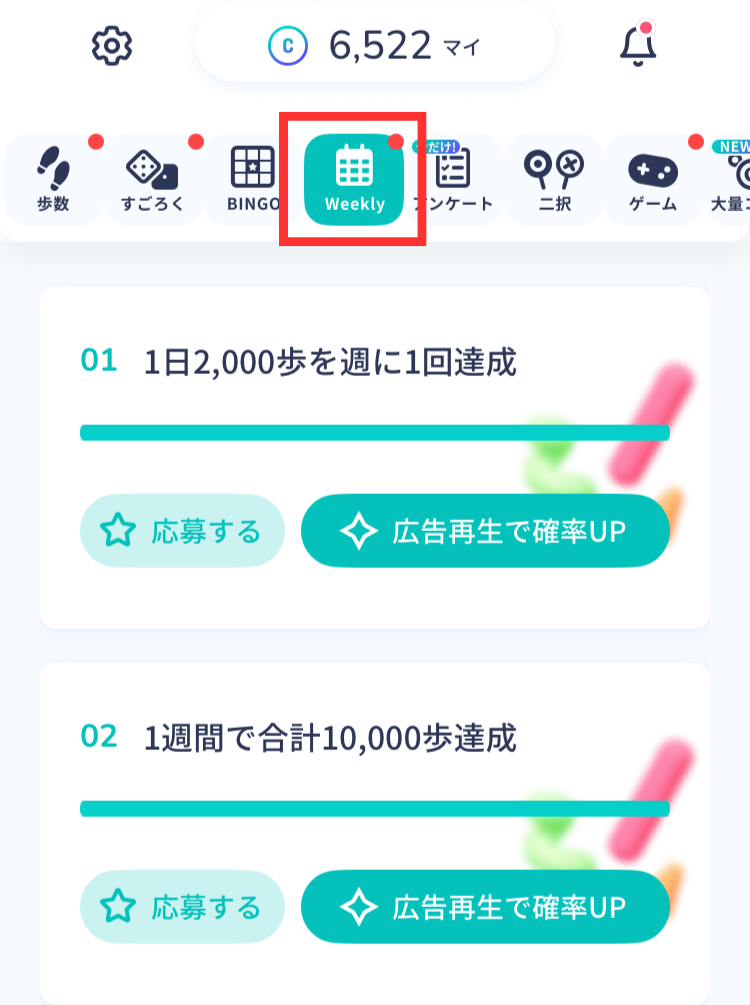
Task: Go to the アンケート tab
Action: [x=455, y=180]
